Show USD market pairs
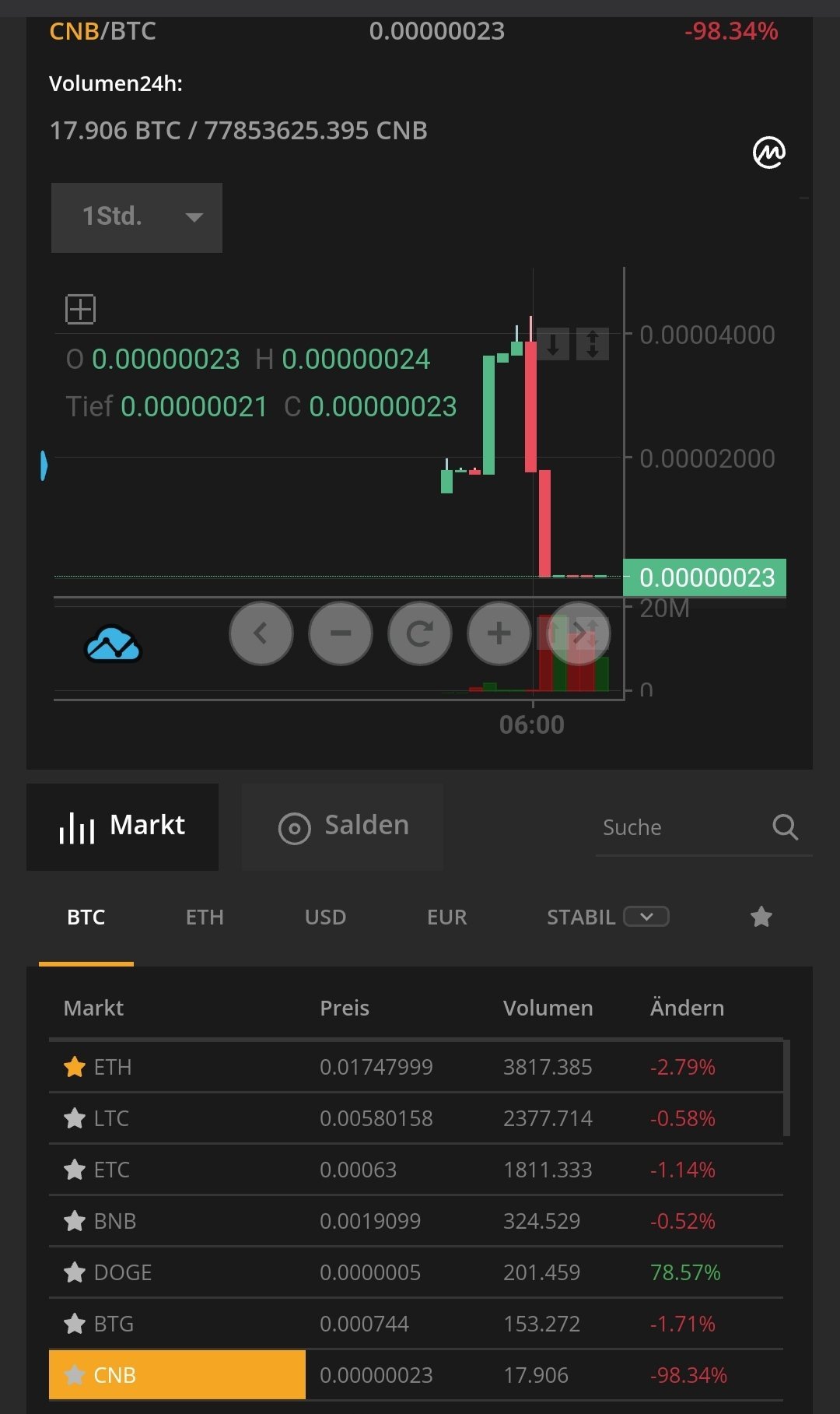 [x=325, y=918]
